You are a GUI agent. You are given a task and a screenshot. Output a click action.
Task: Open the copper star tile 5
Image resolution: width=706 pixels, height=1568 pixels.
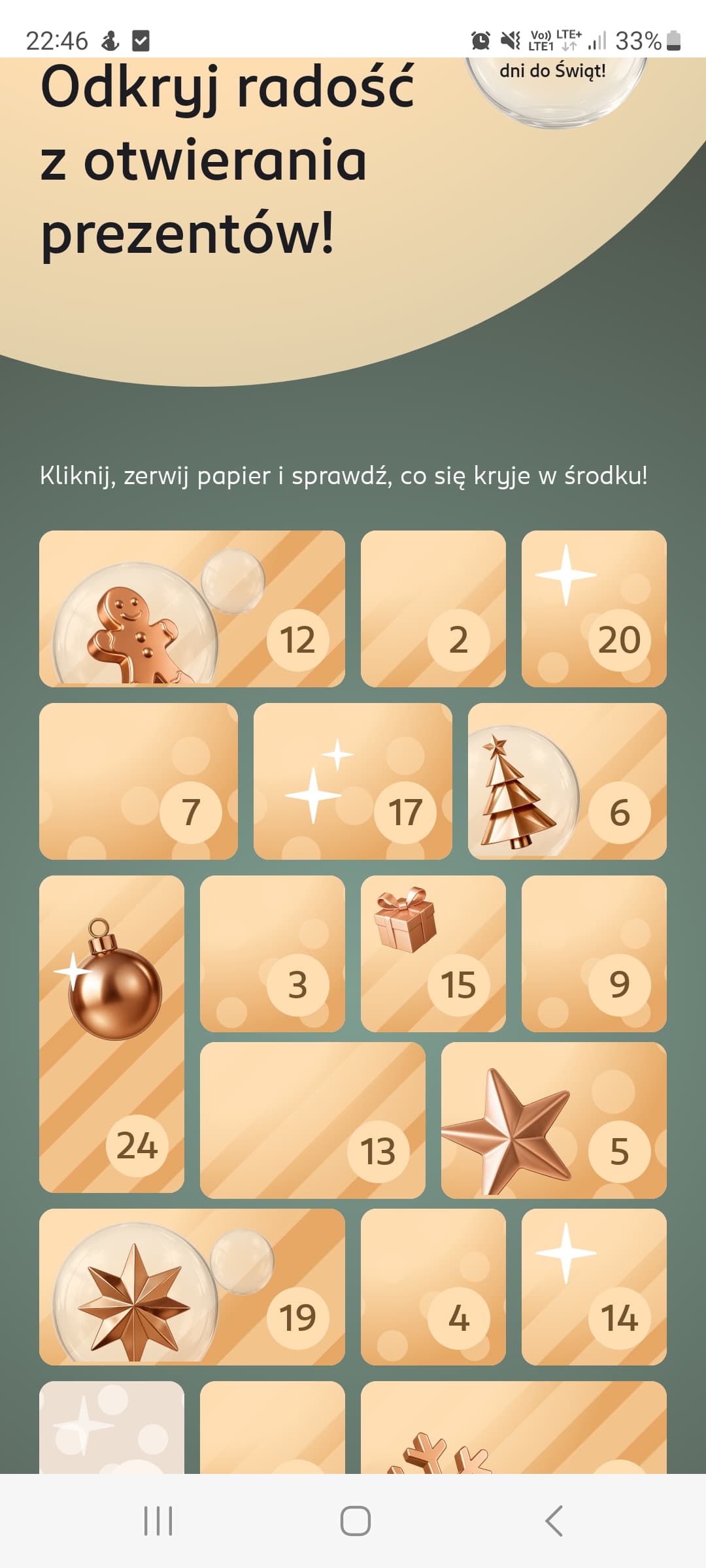554,1120
